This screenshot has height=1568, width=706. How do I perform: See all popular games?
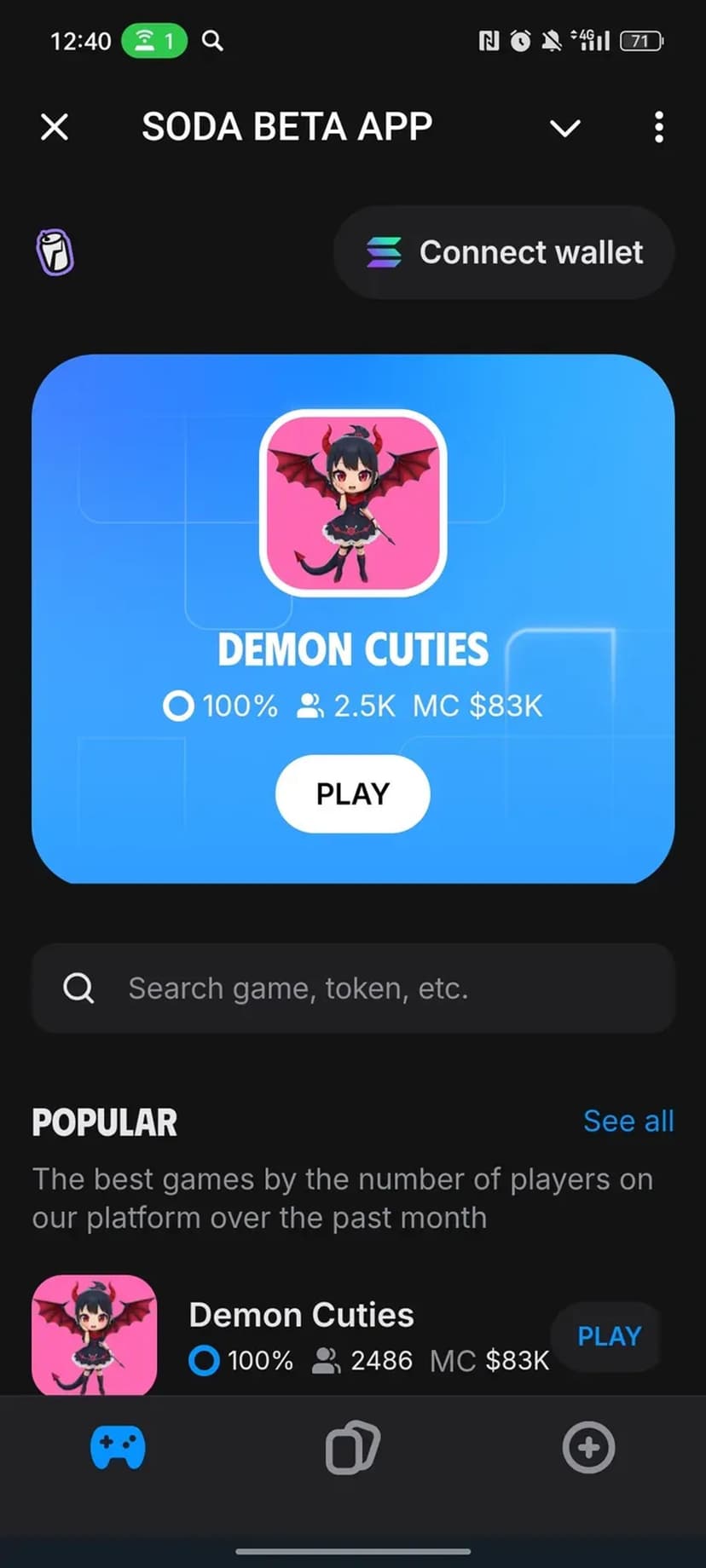point(628,1121)
